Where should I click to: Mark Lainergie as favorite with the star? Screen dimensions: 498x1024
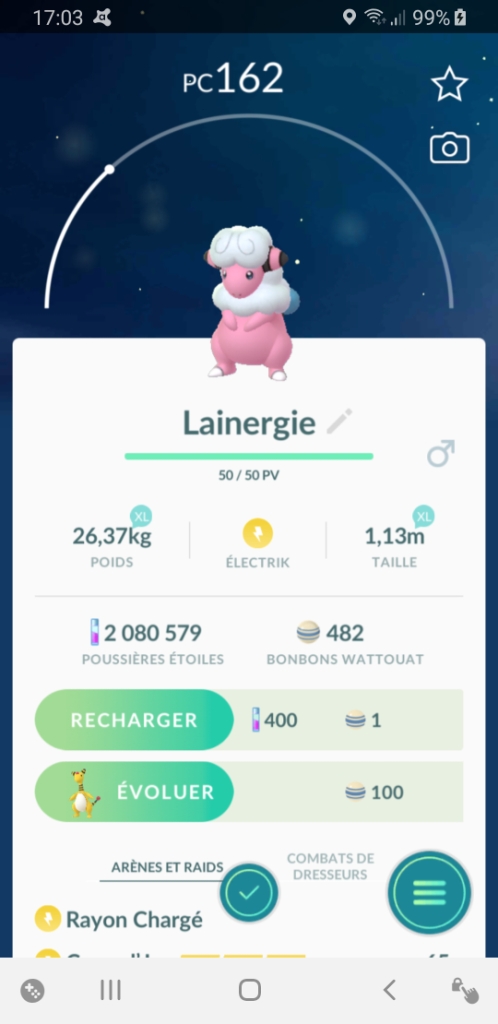[449, 84]
